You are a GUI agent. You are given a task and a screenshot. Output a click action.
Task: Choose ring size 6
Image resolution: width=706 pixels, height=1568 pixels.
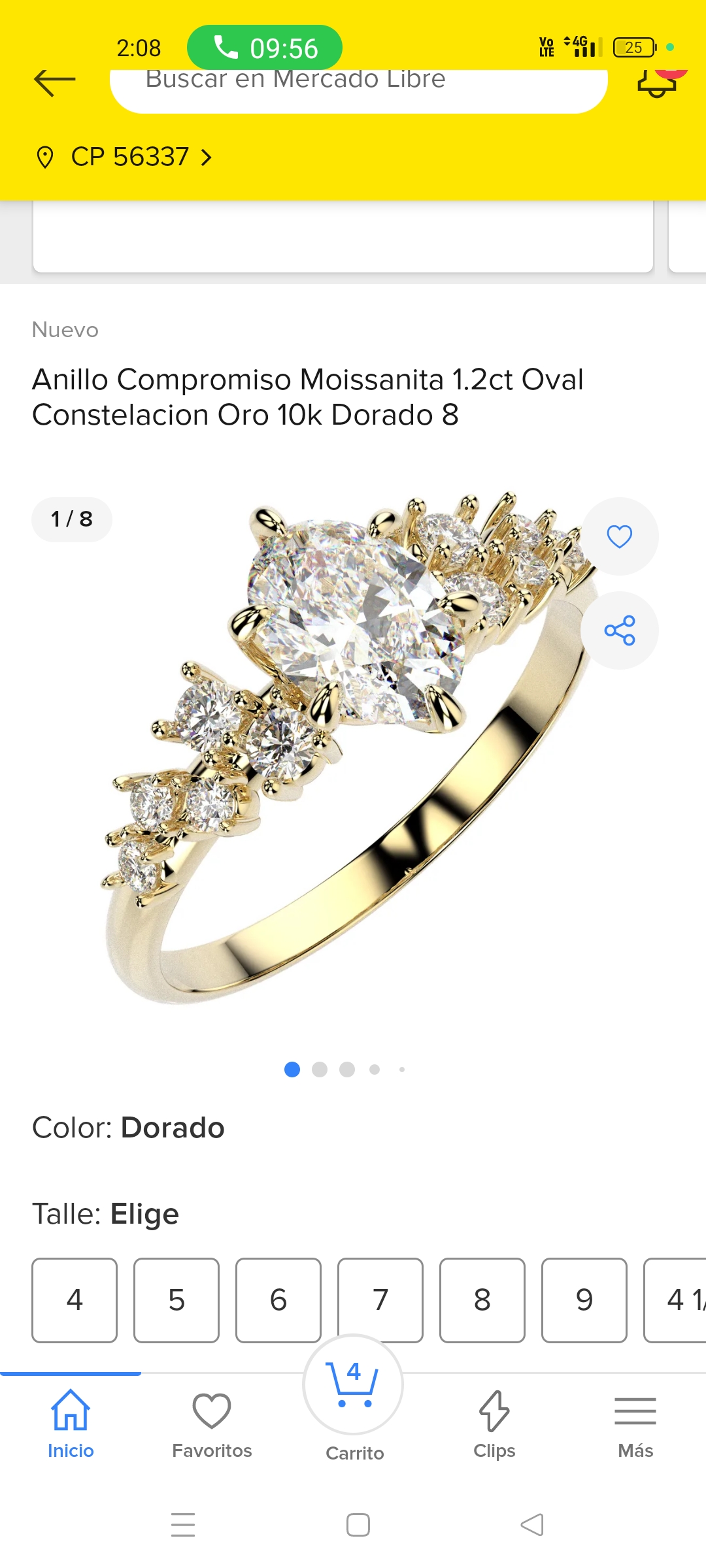coord(278,1300)
